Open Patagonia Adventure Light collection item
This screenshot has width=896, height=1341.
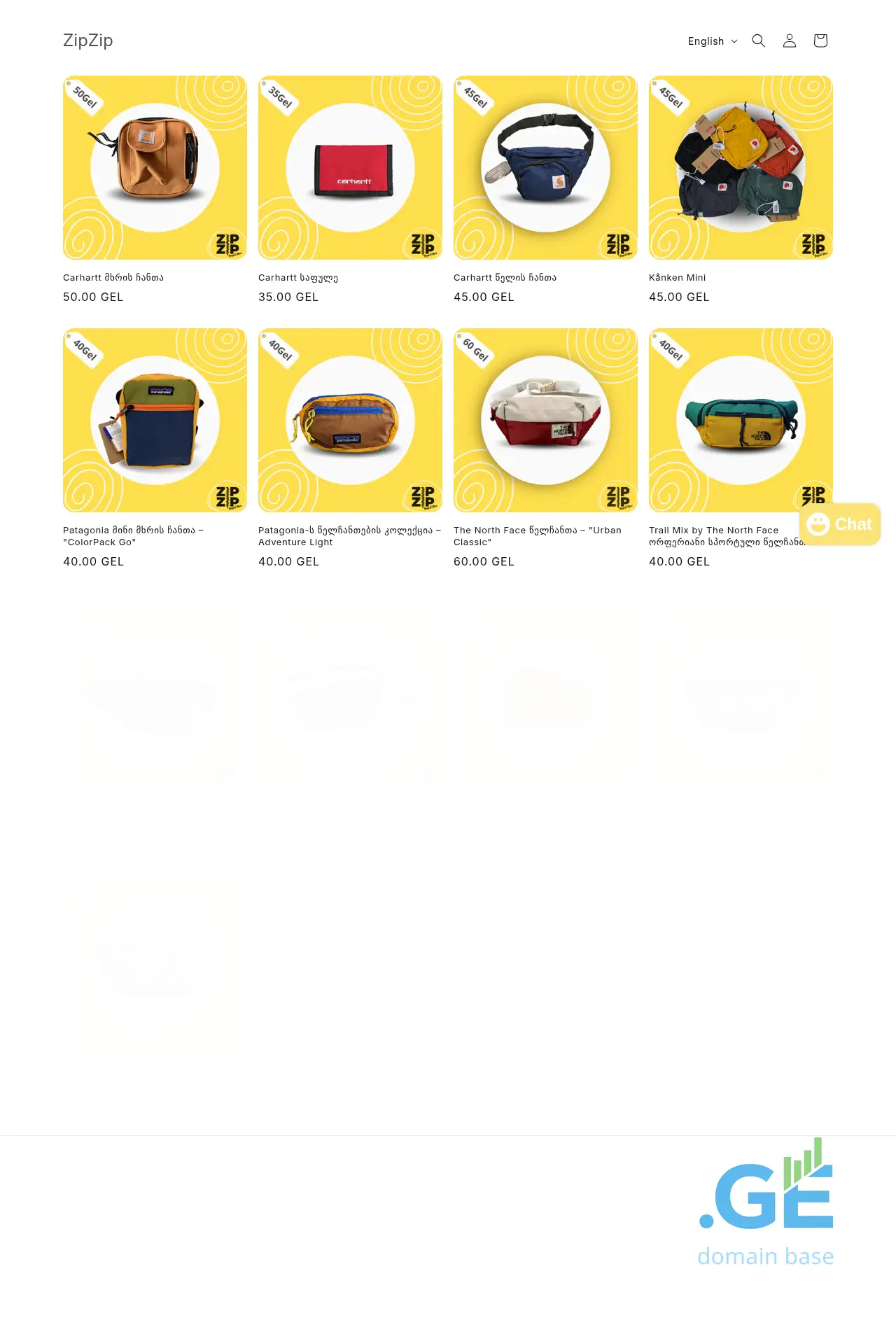click(x=350, y=420)
